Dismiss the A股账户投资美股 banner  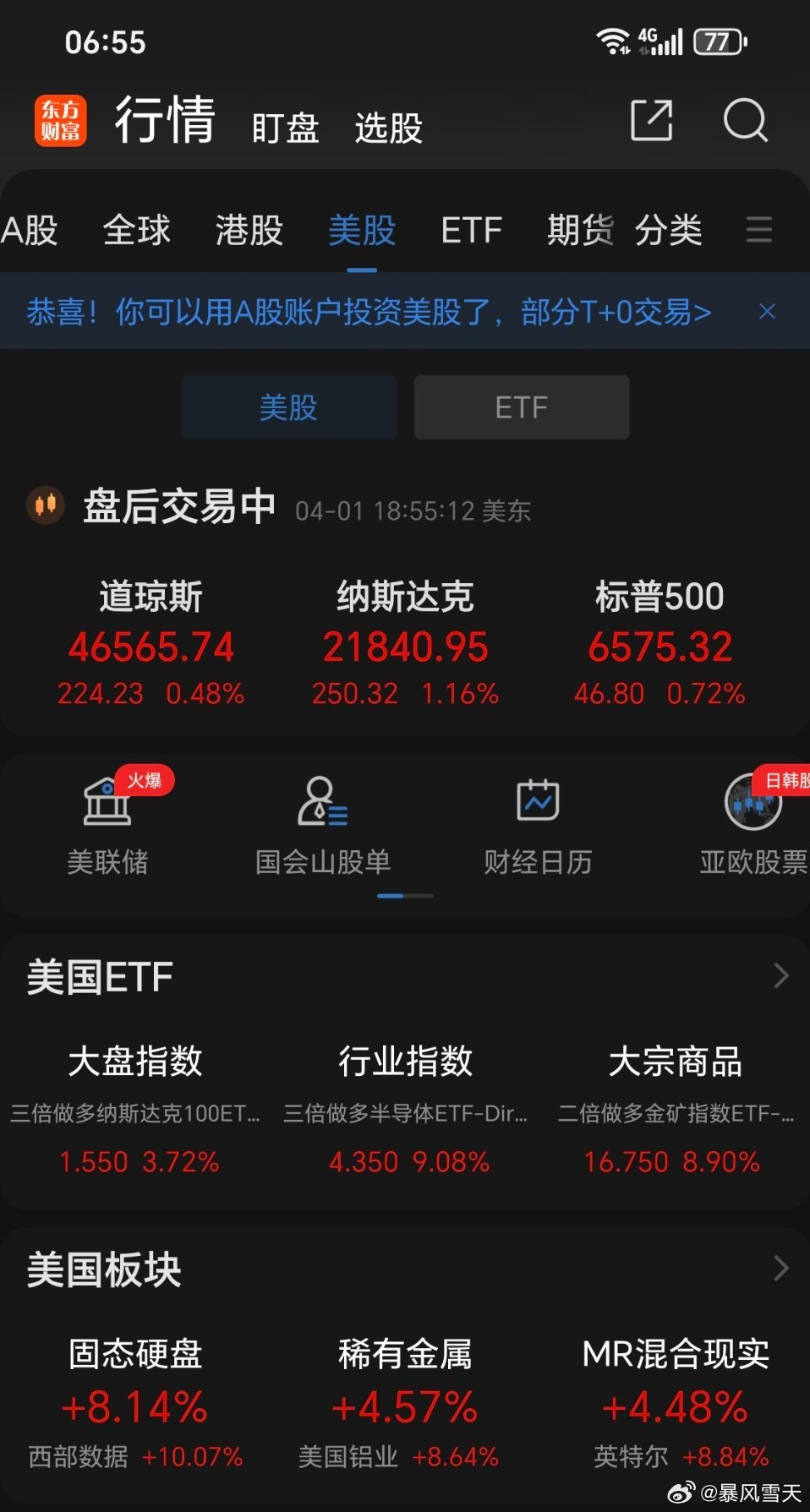point(768,312)
